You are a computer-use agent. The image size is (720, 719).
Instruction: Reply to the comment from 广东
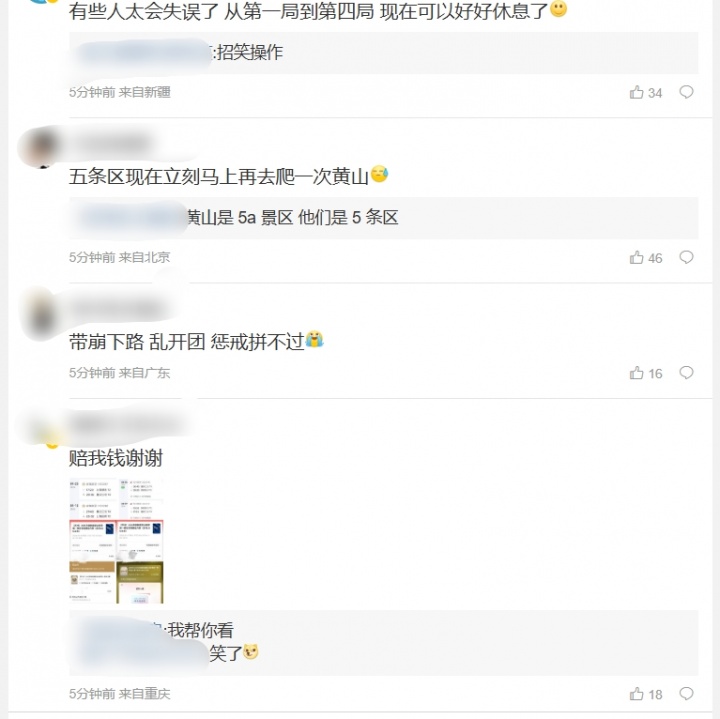pos(686,373)
